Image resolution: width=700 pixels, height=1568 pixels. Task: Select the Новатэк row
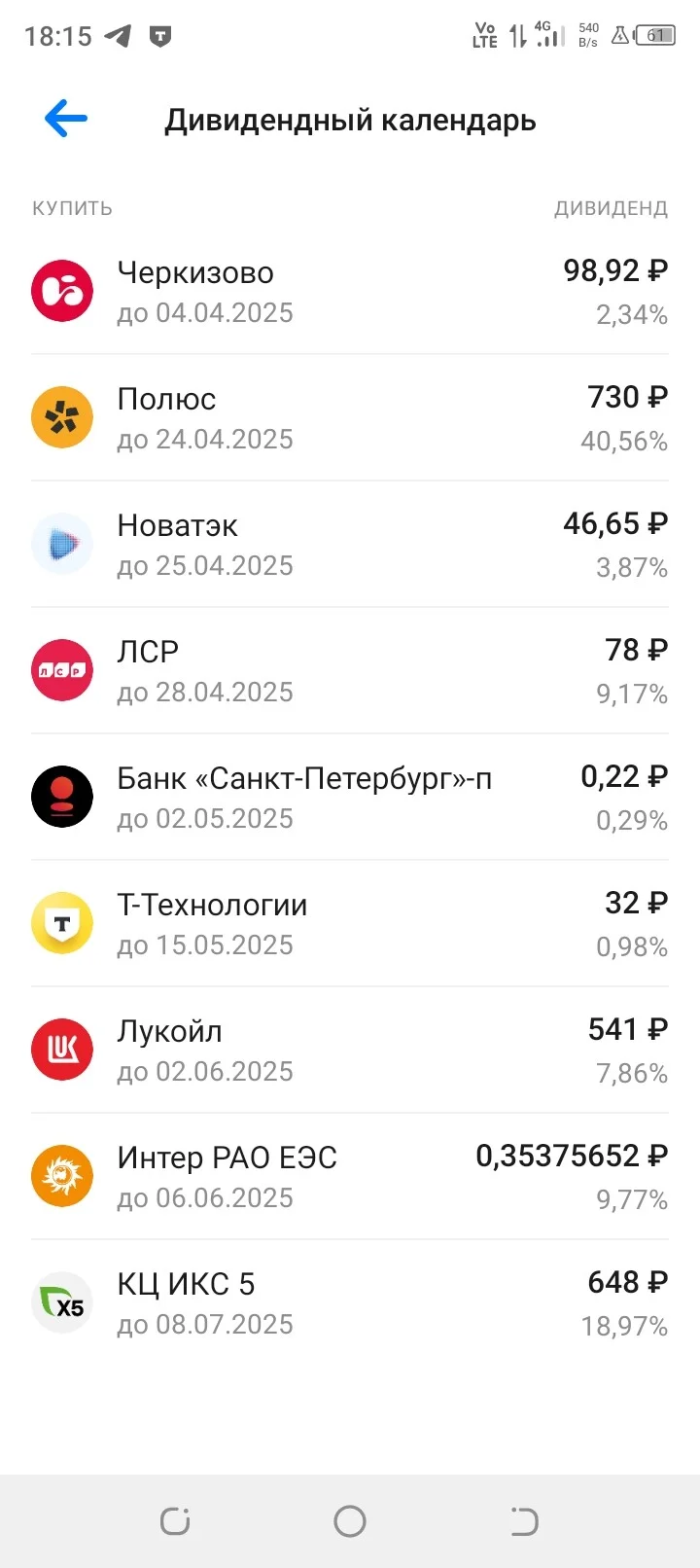coord(350,544)
